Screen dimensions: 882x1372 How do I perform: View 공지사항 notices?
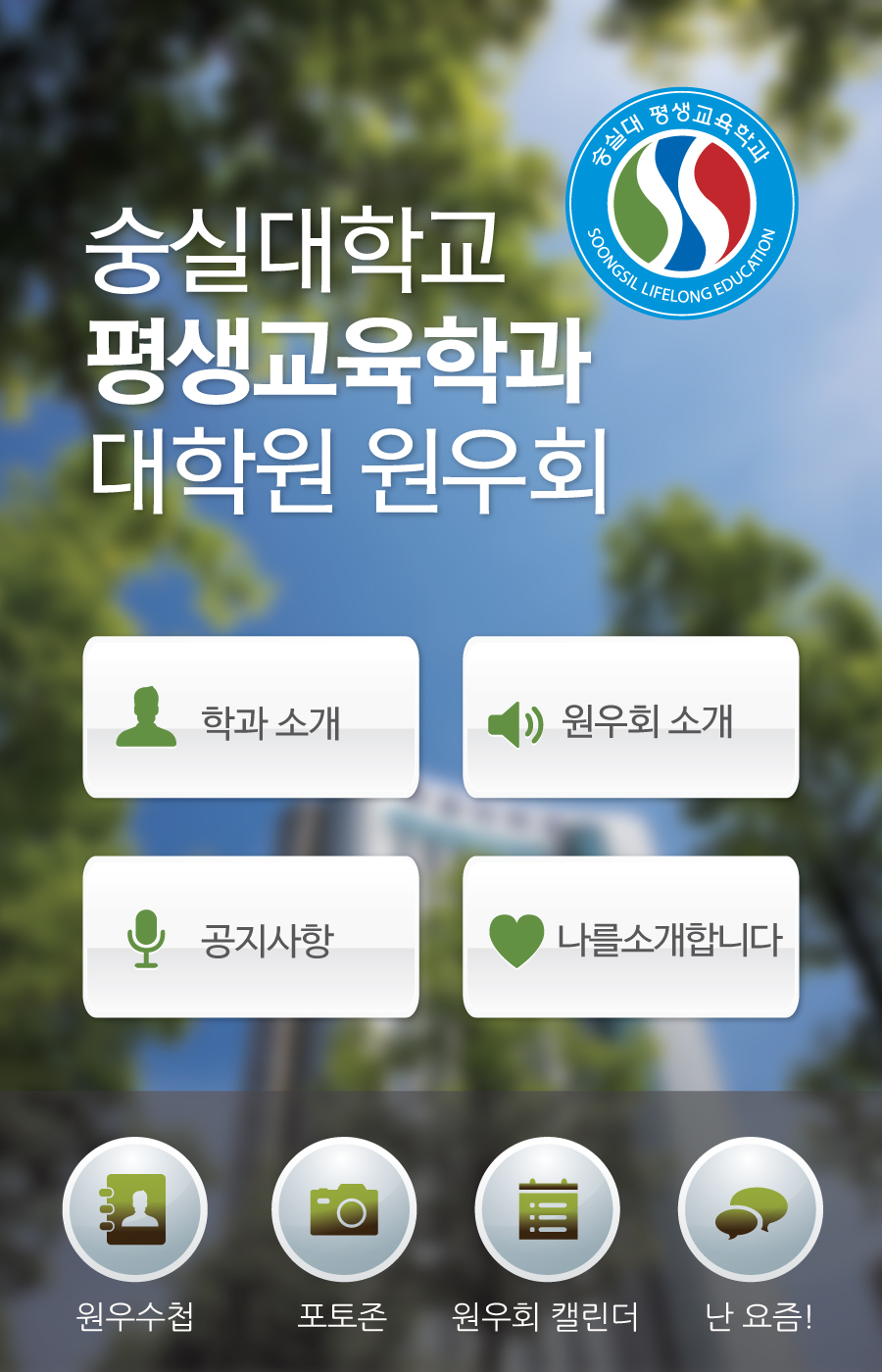[251, 937]
